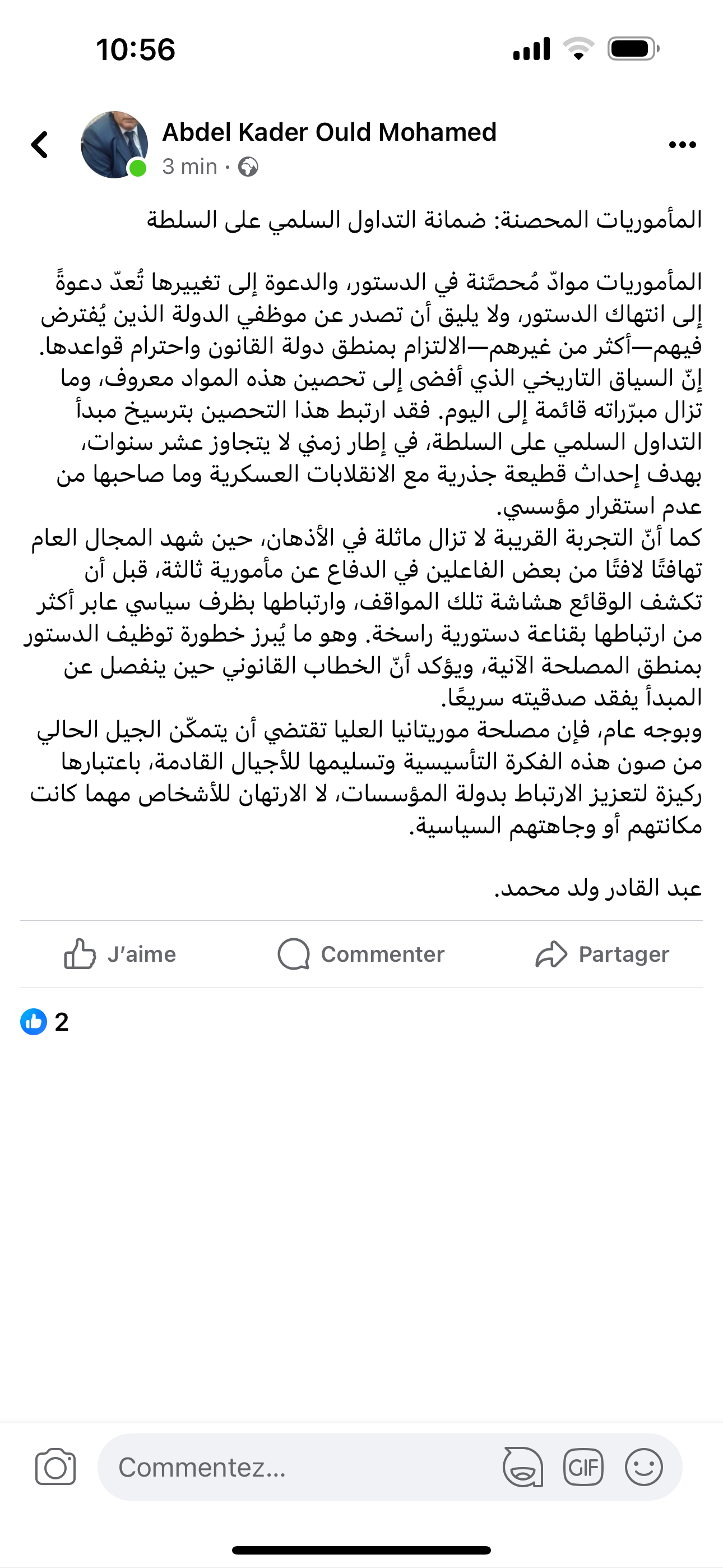
Task: Tap the Abdel Kader Ould Mohamed name link
Action: pyautogui.click(x=329, y=132)
